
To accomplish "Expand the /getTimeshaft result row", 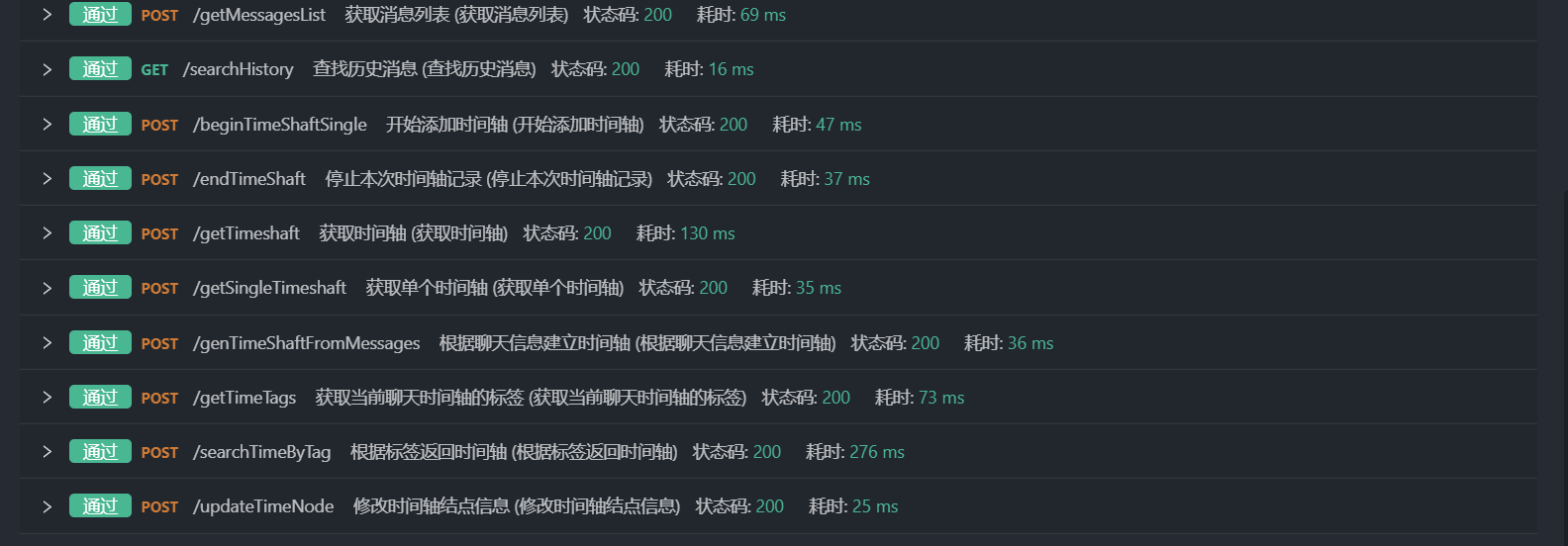I will click(x=47, y=233).
